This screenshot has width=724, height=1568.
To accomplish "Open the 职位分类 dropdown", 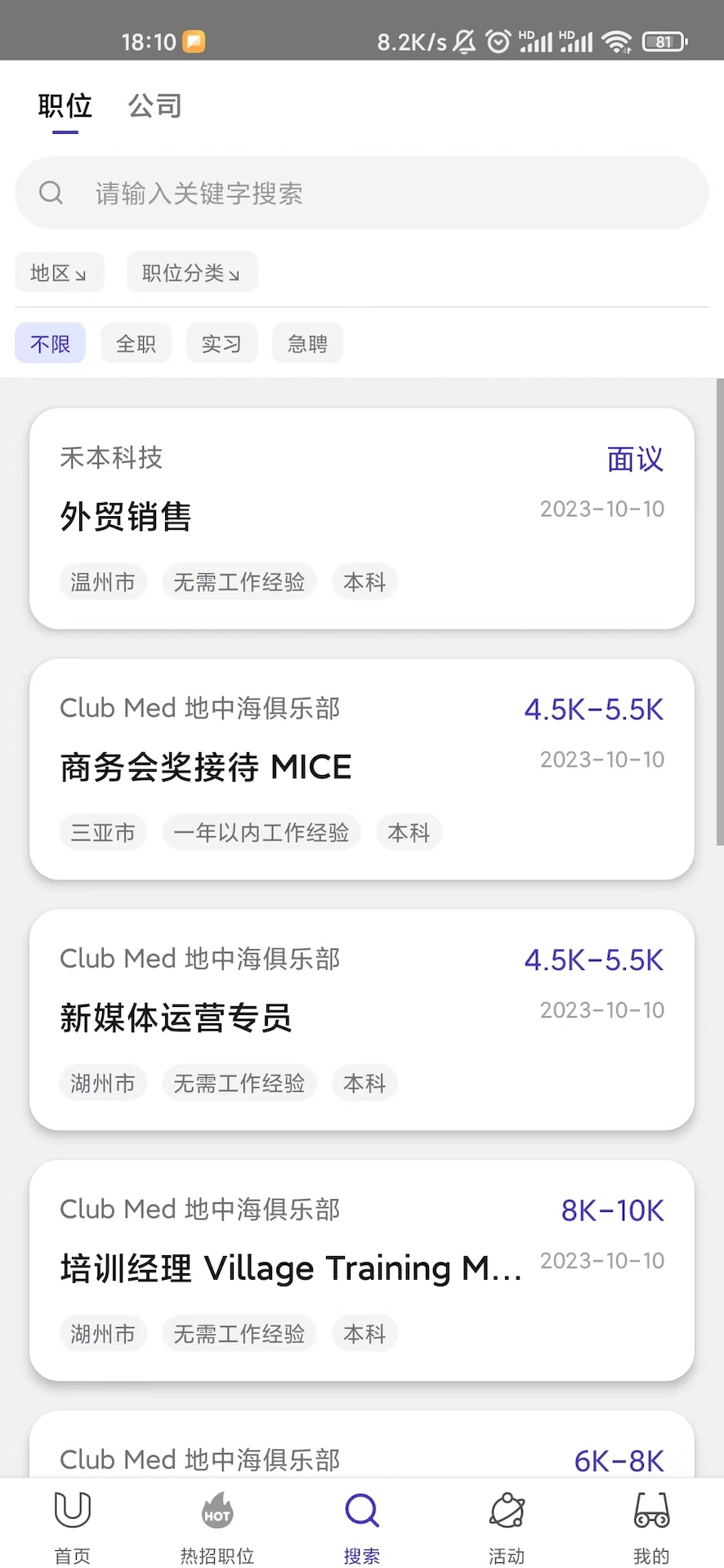I will coord(191,273).
